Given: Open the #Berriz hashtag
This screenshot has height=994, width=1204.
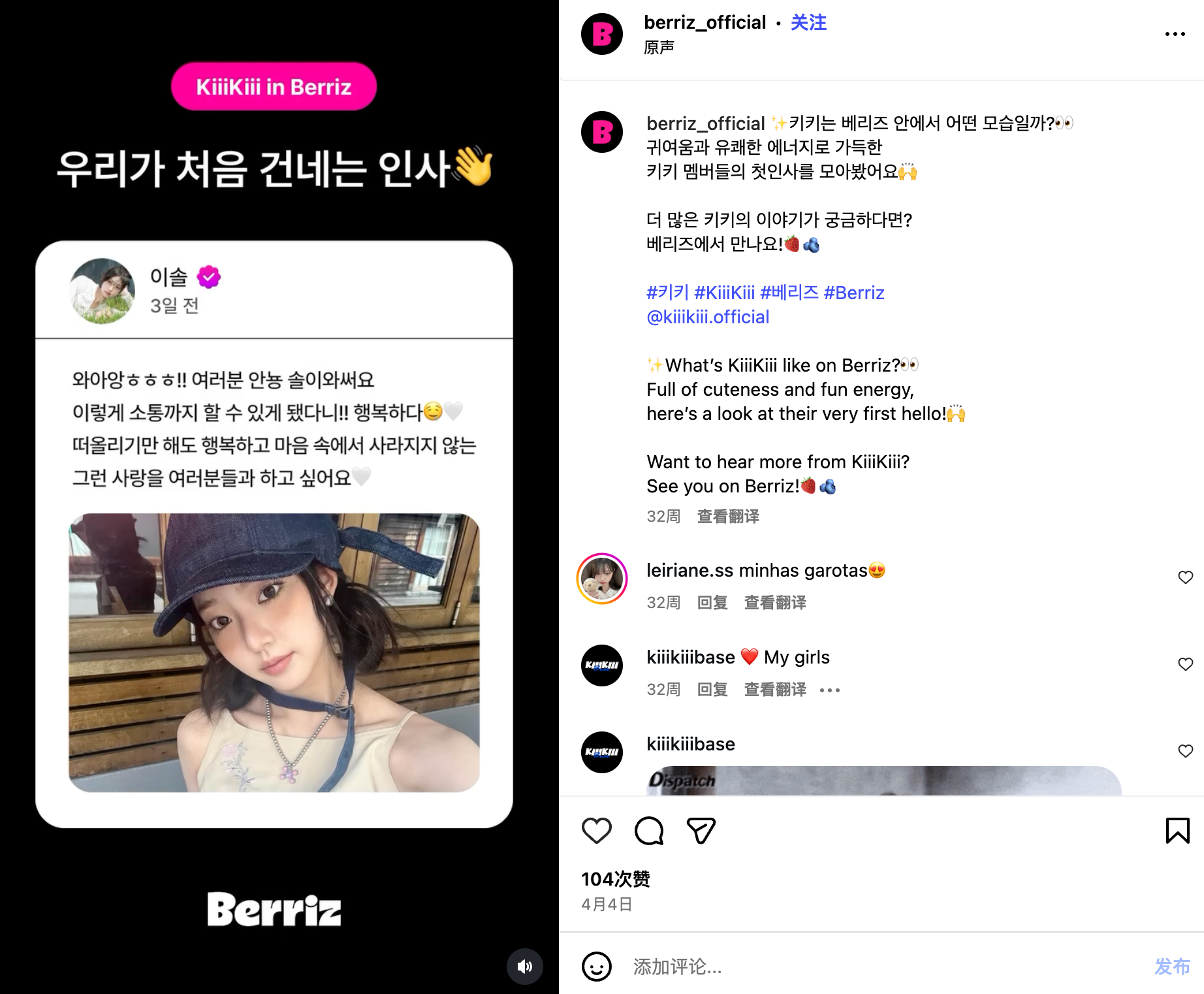Looking at the screenshot, I should pos(854,293).
